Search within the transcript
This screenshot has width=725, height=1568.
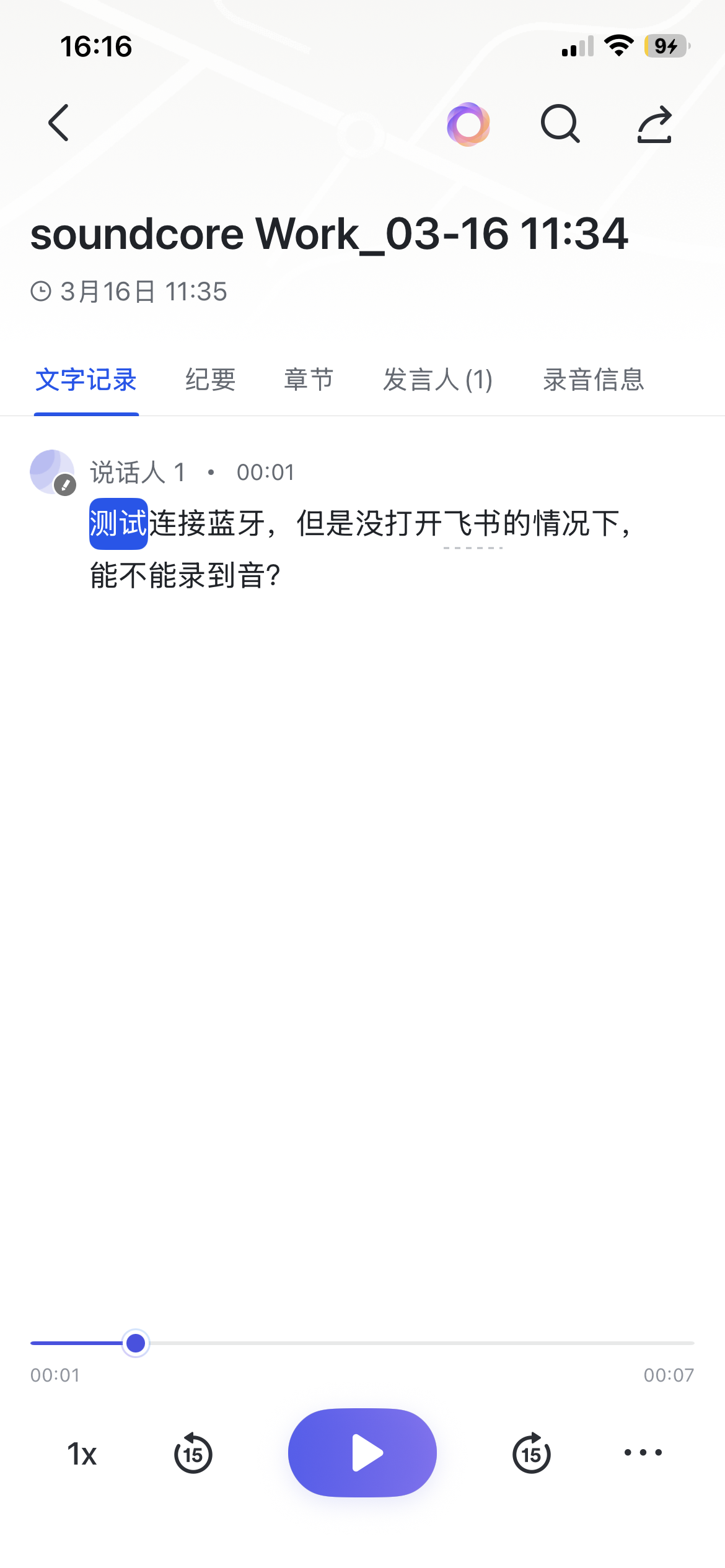pyautogui.click(x=560, y=124)
